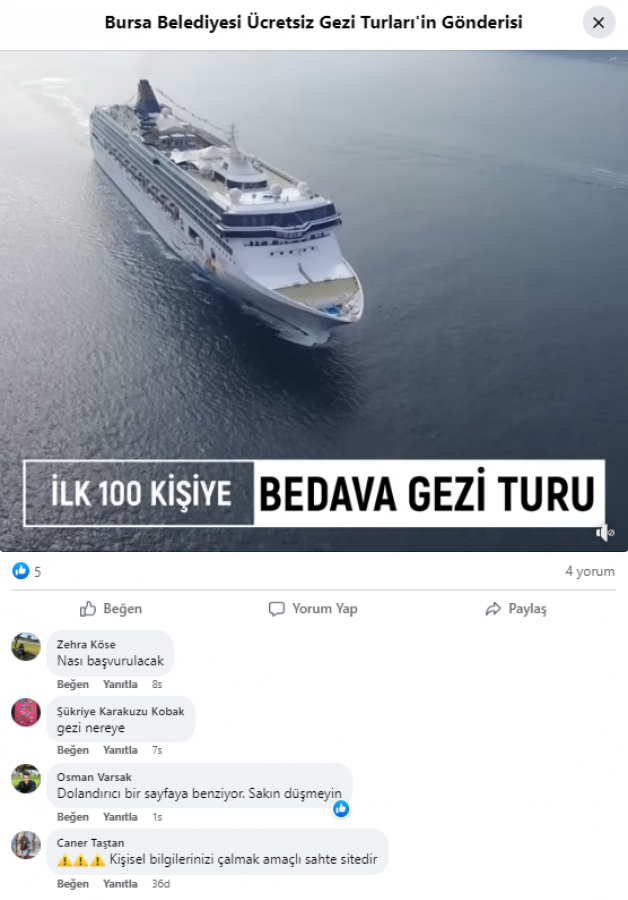Screen dimensions: 628x900
Task: Open the 4 yorum comments link
Action: click(589, 572)
